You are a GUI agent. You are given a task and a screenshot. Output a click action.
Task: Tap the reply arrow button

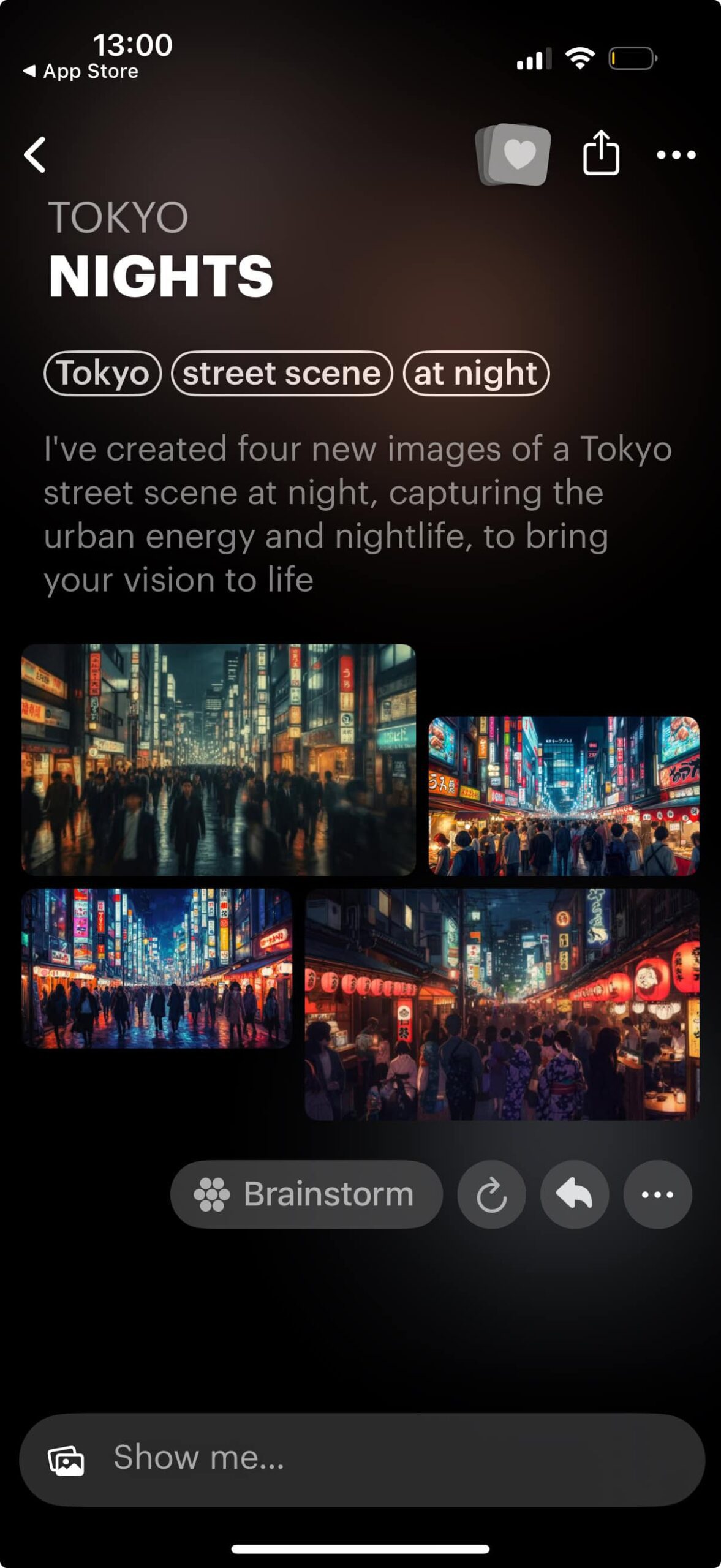[x=574, y=1194]
